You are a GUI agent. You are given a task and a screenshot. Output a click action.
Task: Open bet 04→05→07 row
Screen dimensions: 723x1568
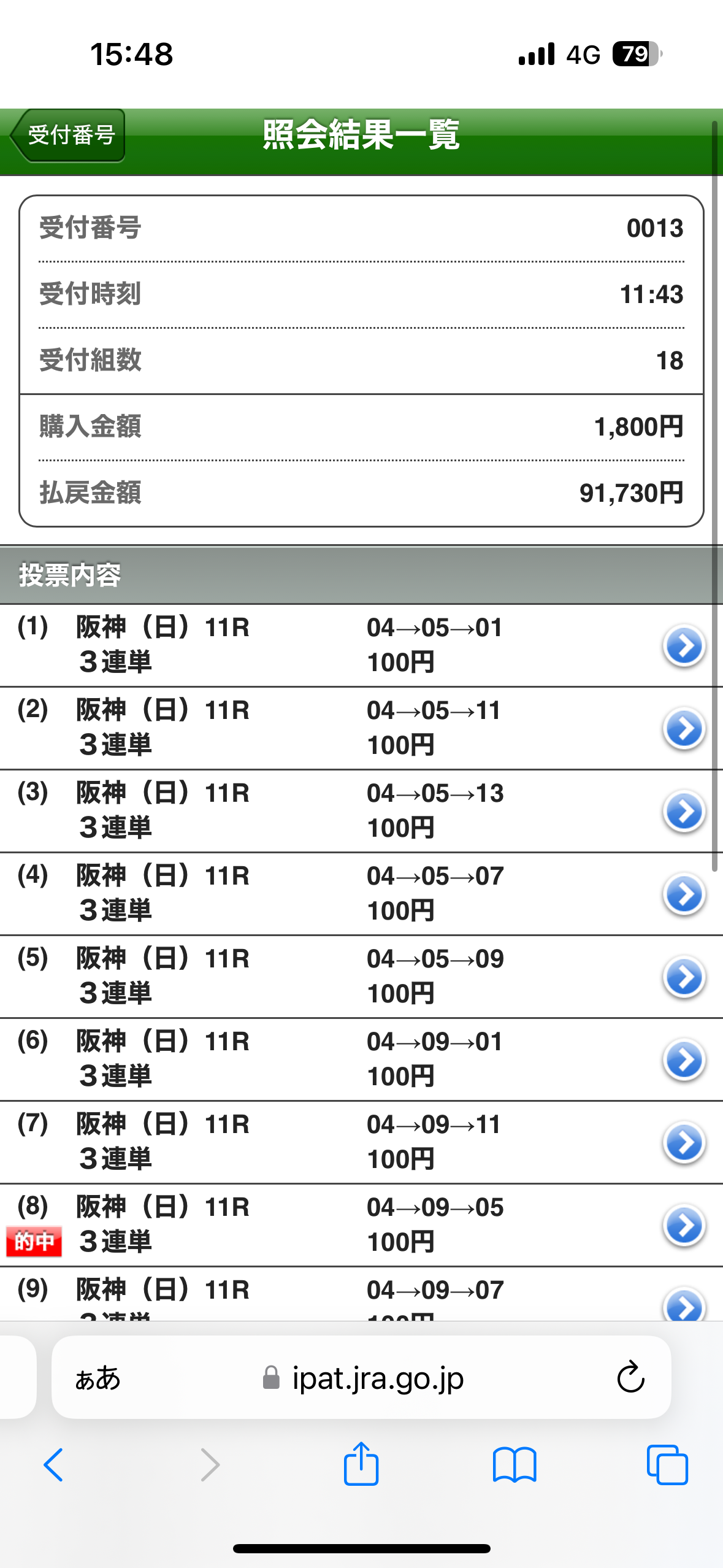click(683, 894)
